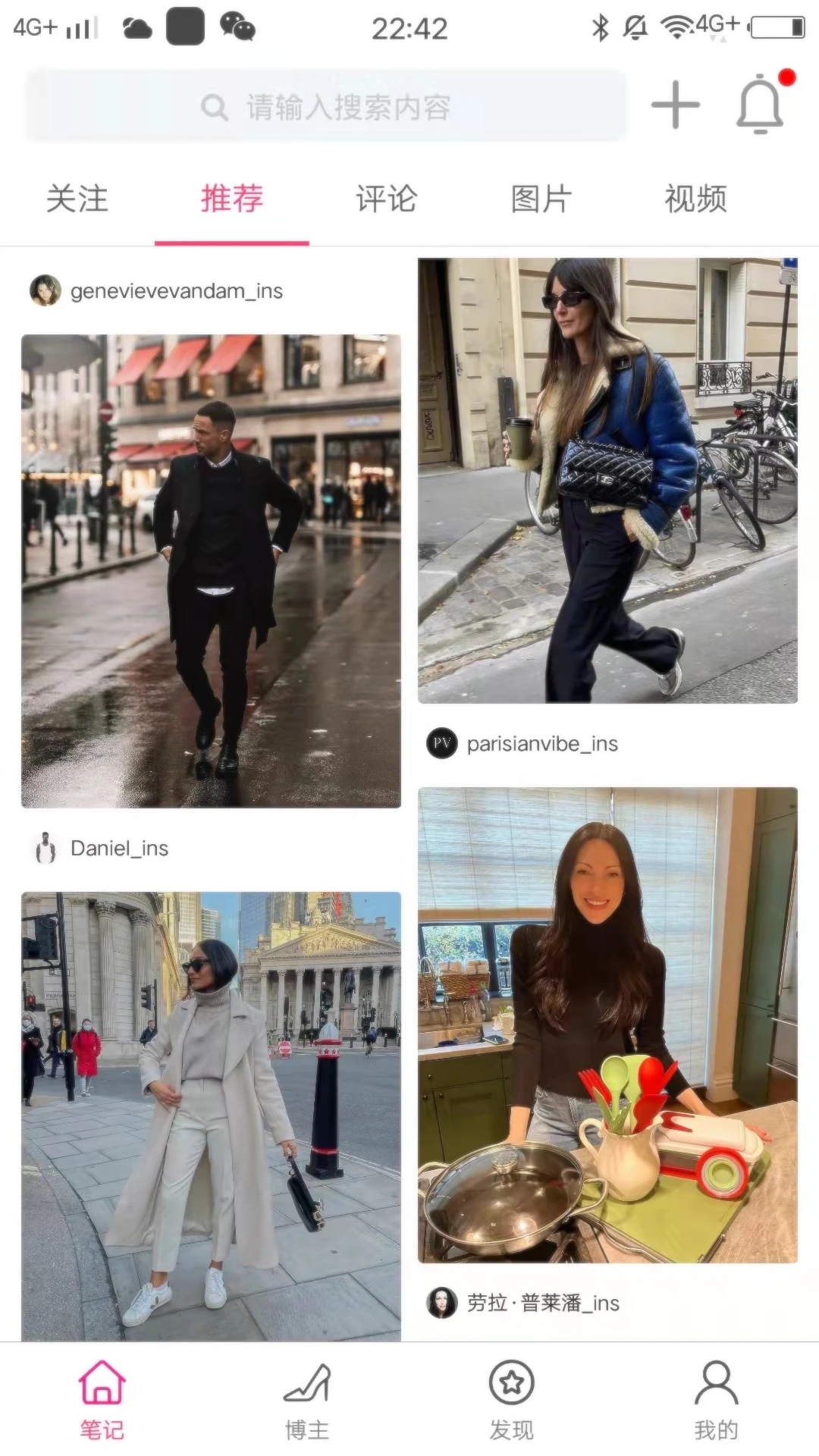Image resolution: width=819 pixels, height=1456 pixels.
Task: Open the post above parisianvibe_ins
Action: (607, 481)
